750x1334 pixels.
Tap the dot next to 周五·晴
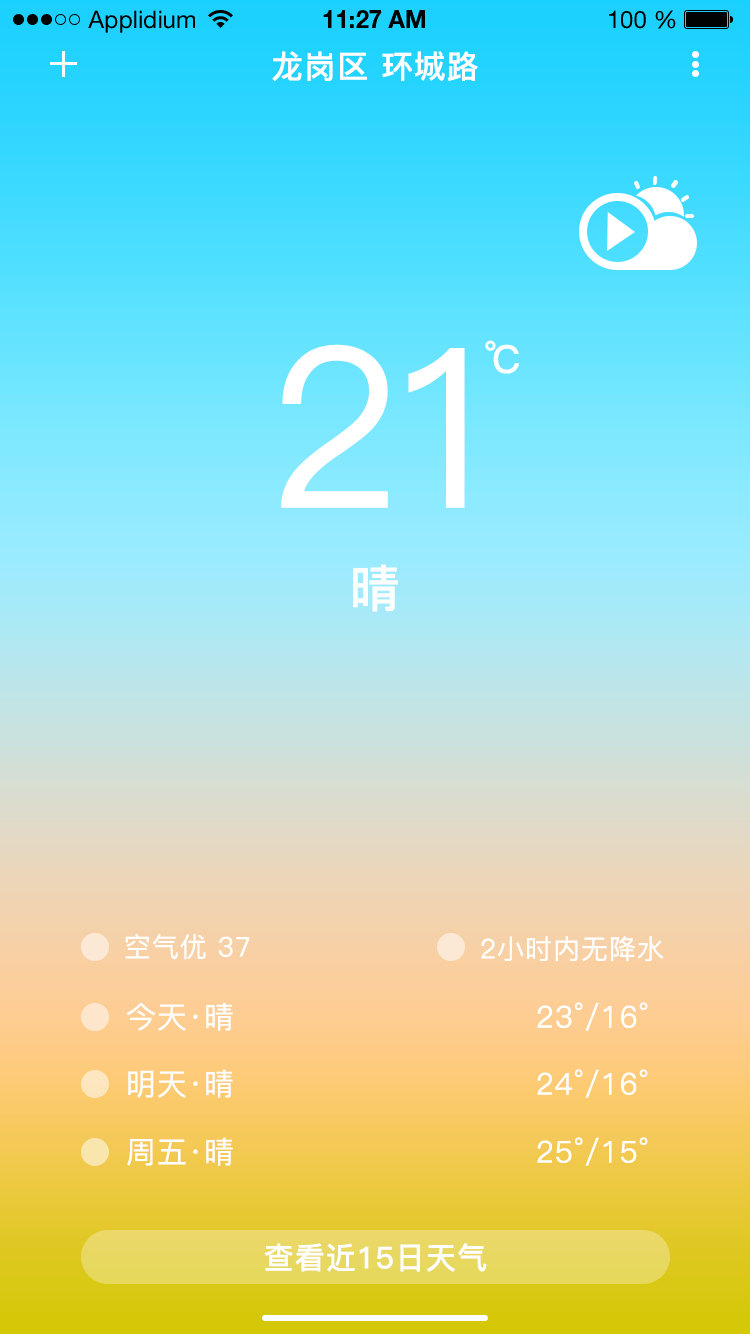tap(95, 1152)
